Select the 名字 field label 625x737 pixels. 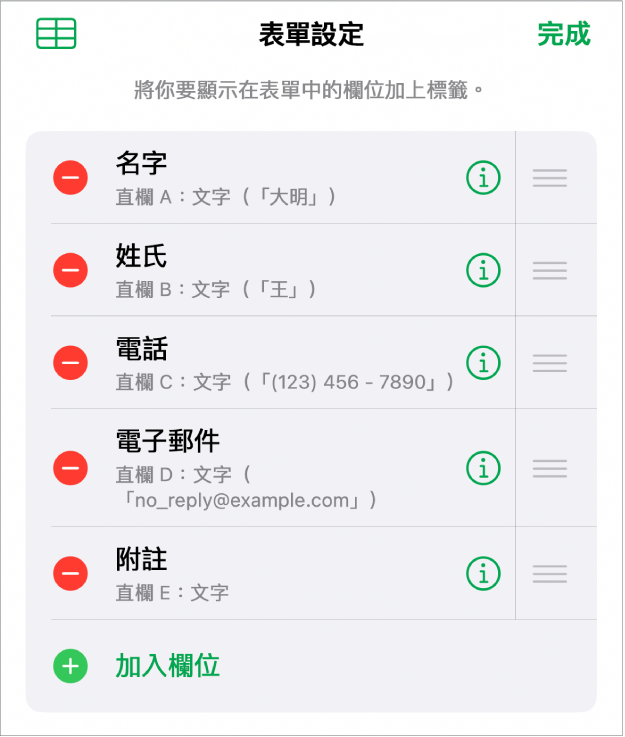[x=141, y=164]
